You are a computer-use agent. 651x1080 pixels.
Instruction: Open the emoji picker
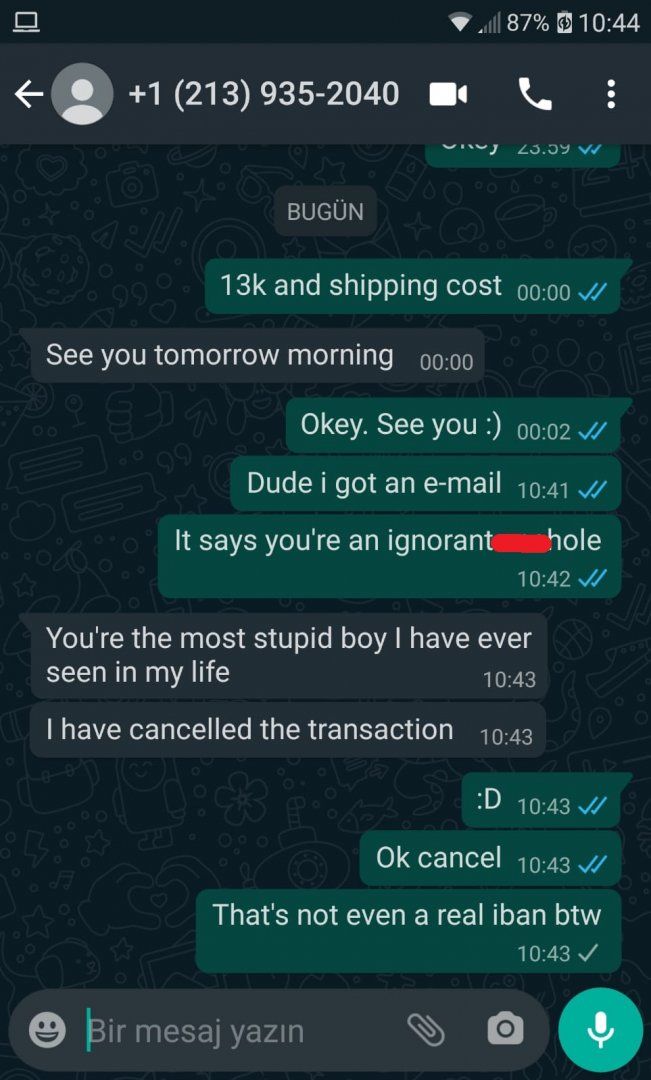[x=47, y=1029]
